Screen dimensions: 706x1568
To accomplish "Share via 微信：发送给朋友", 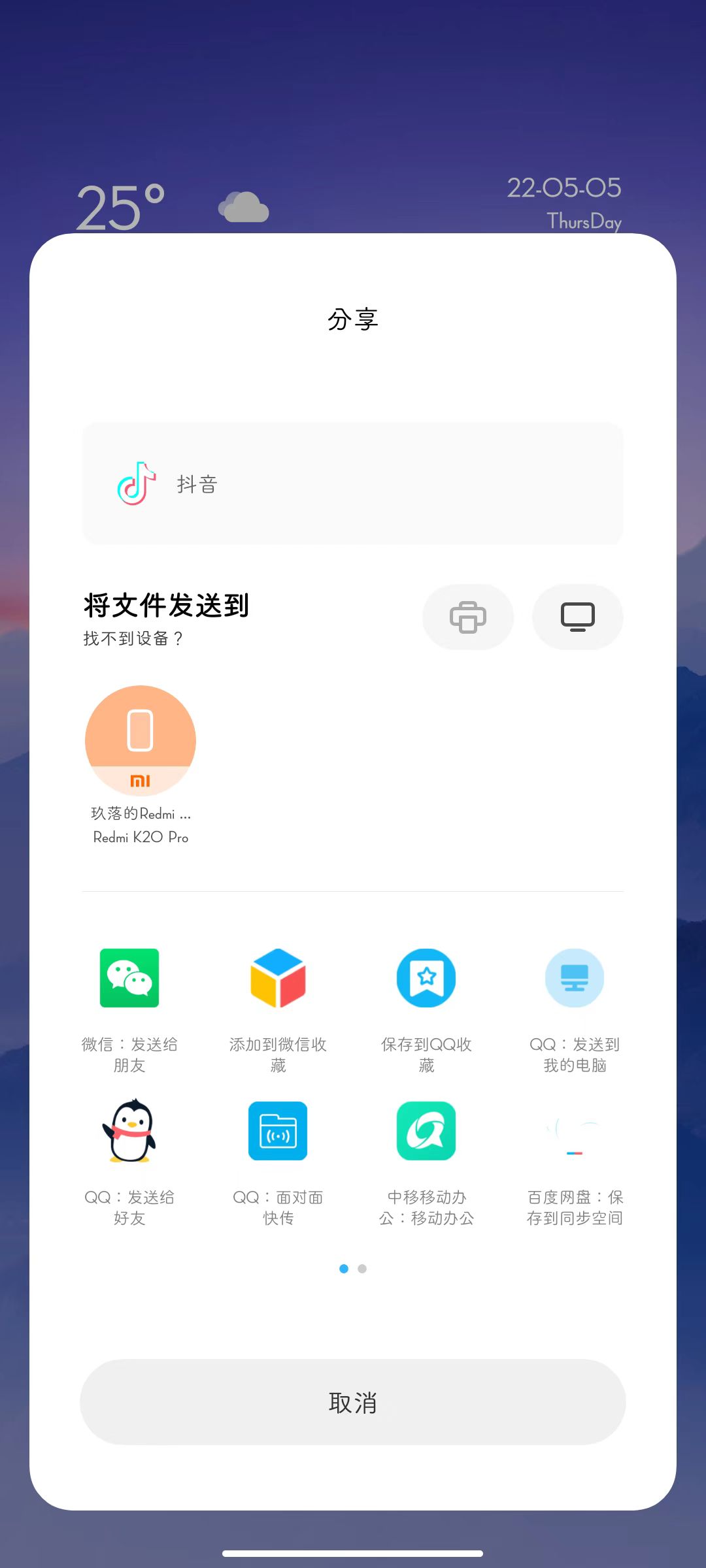I will point(129,978).
